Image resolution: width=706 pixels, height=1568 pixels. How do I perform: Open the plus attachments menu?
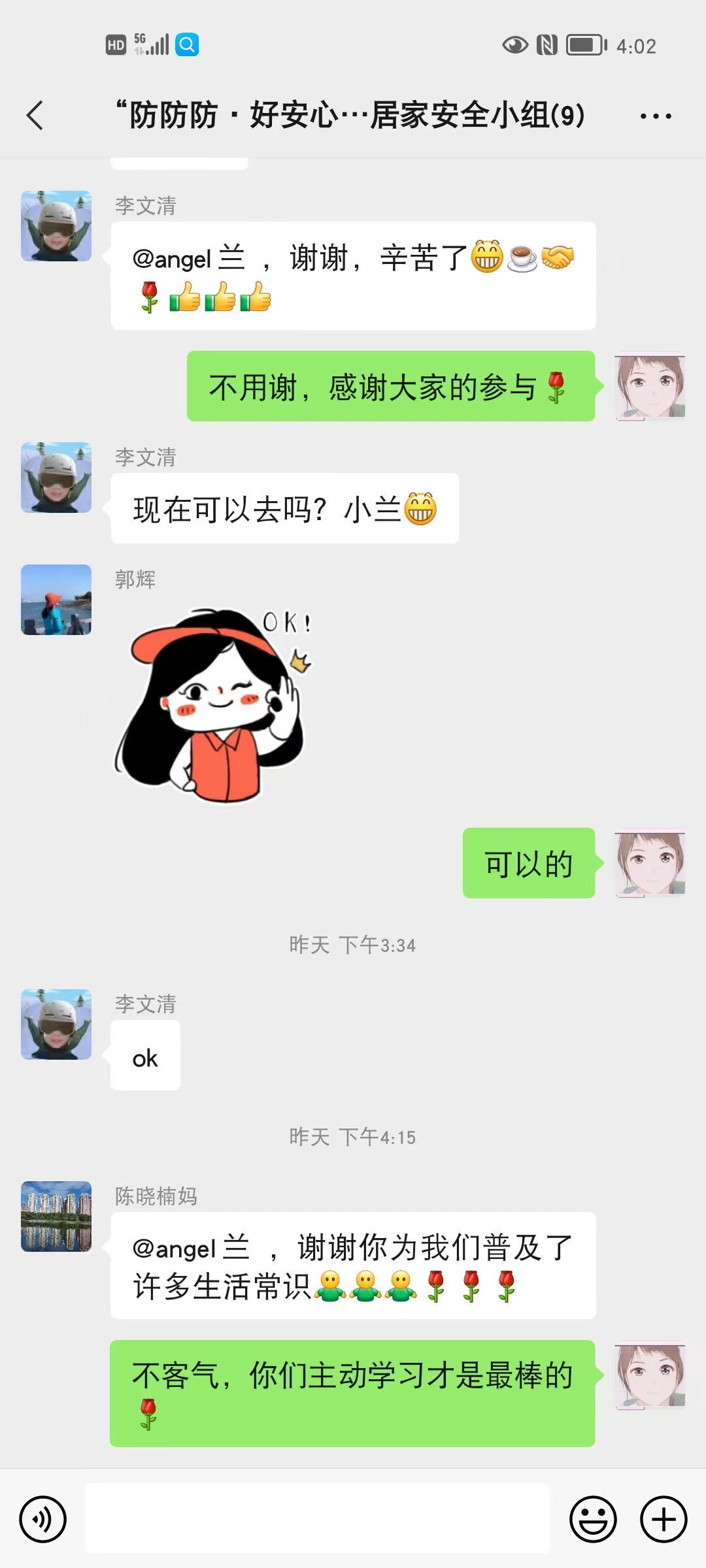[x=663, y=1519]
